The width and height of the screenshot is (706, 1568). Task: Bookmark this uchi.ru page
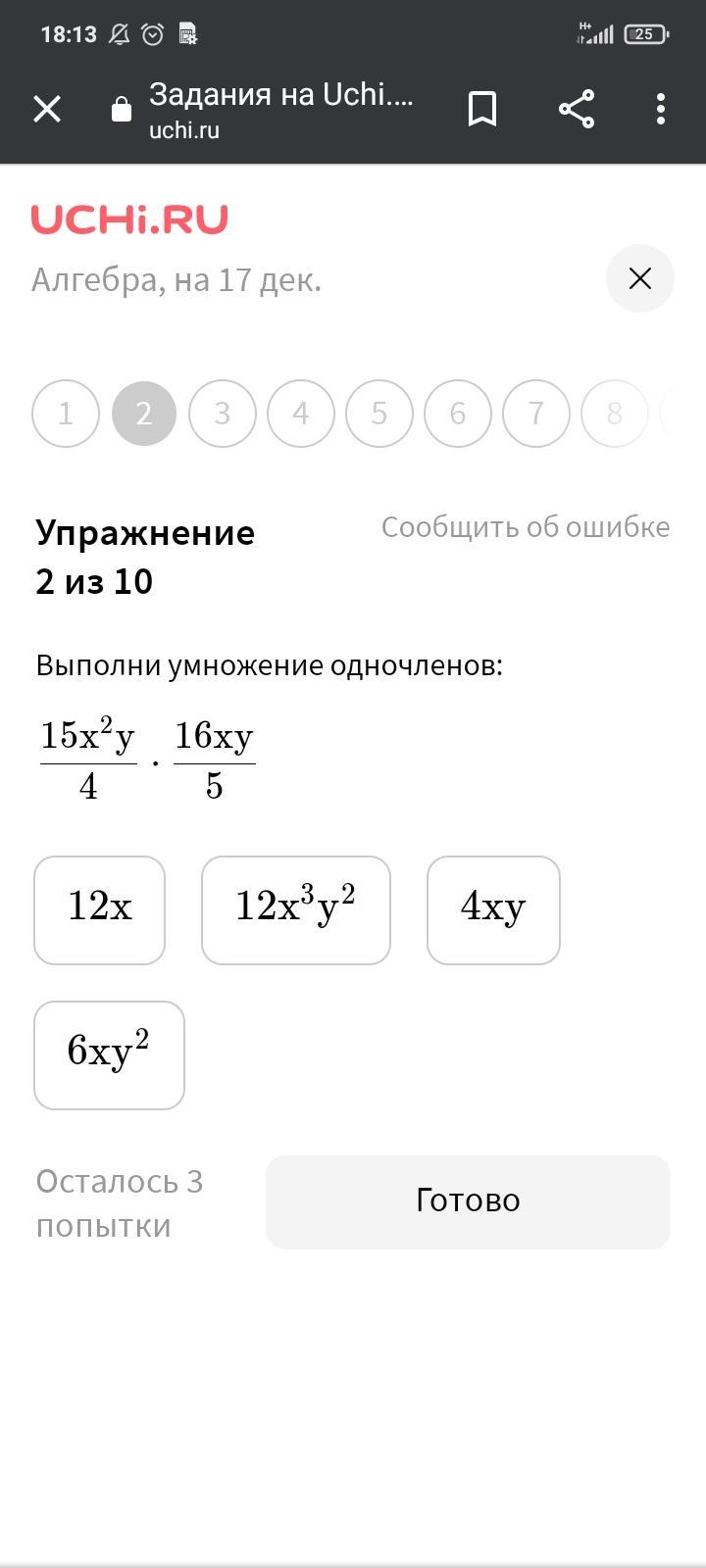482,109
